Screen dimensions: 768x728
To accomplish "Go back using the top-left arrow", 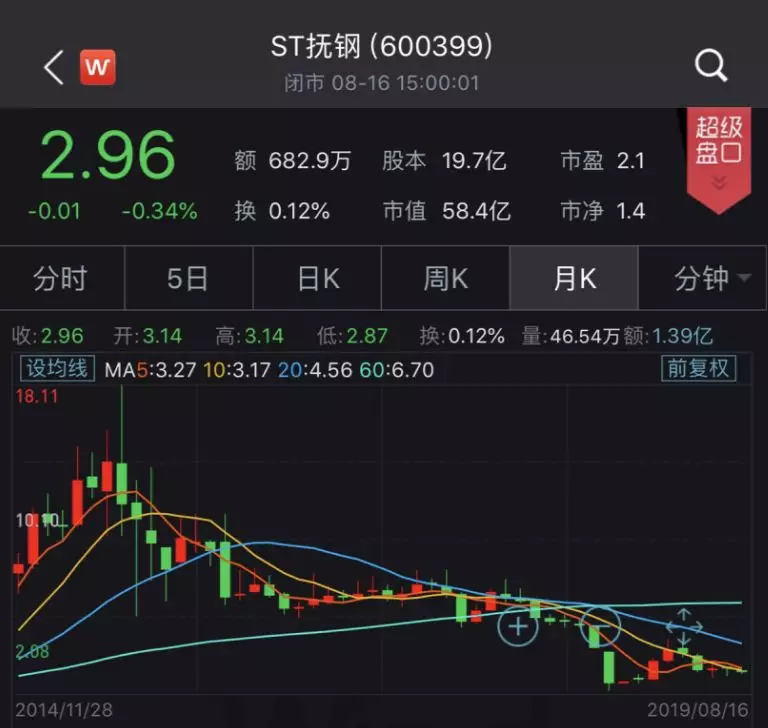I will tap(53, 66).
